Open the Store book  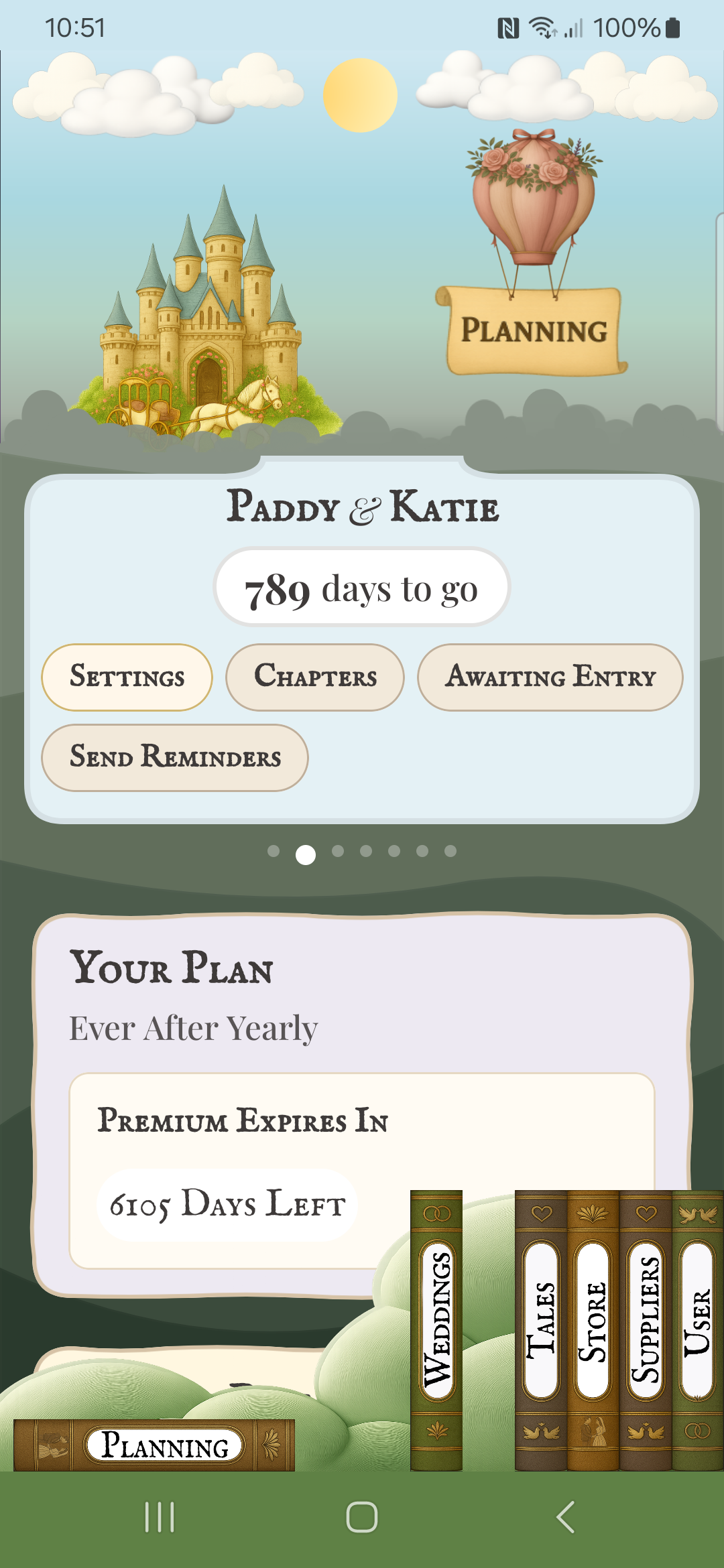tap(593, 1330)
